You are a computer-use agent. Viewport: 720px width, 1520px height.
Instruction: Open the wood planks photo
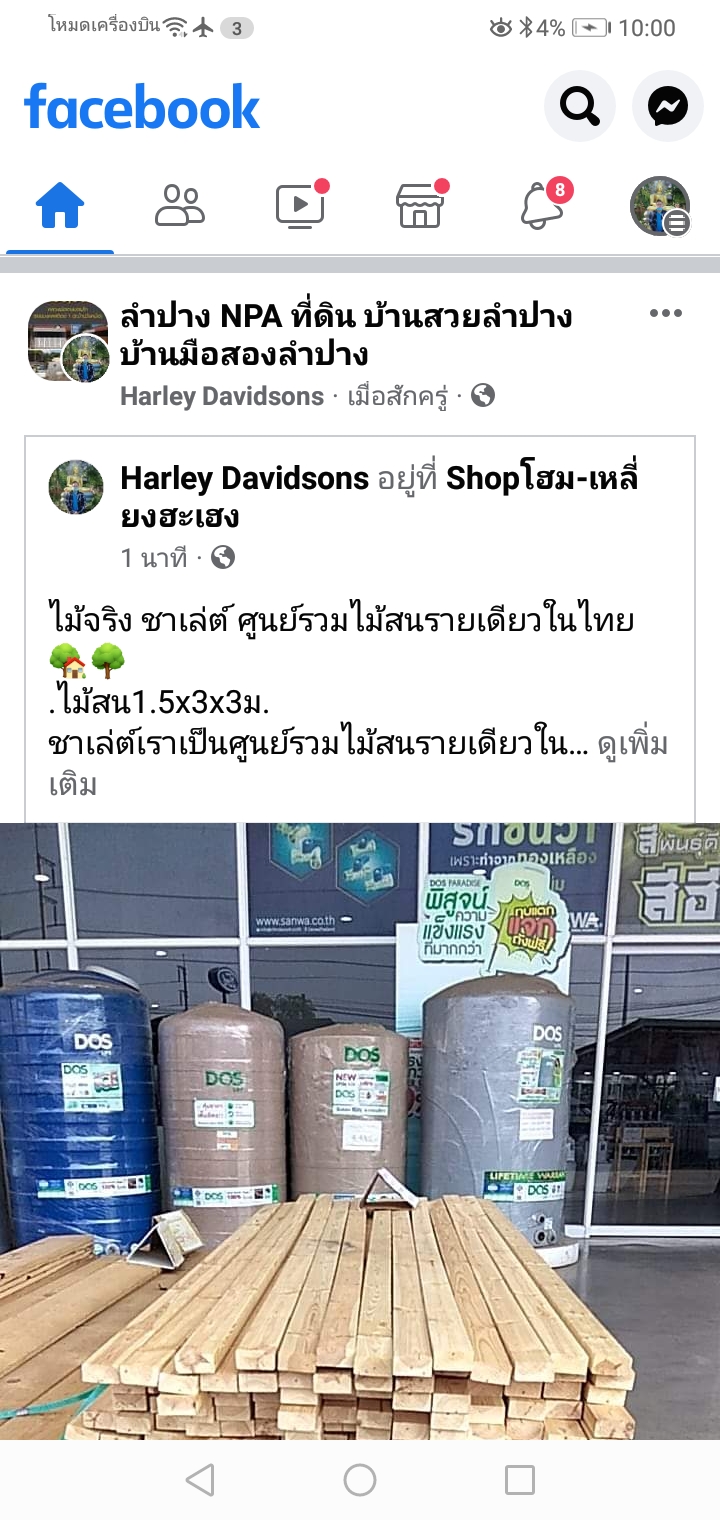[360, 1130]
